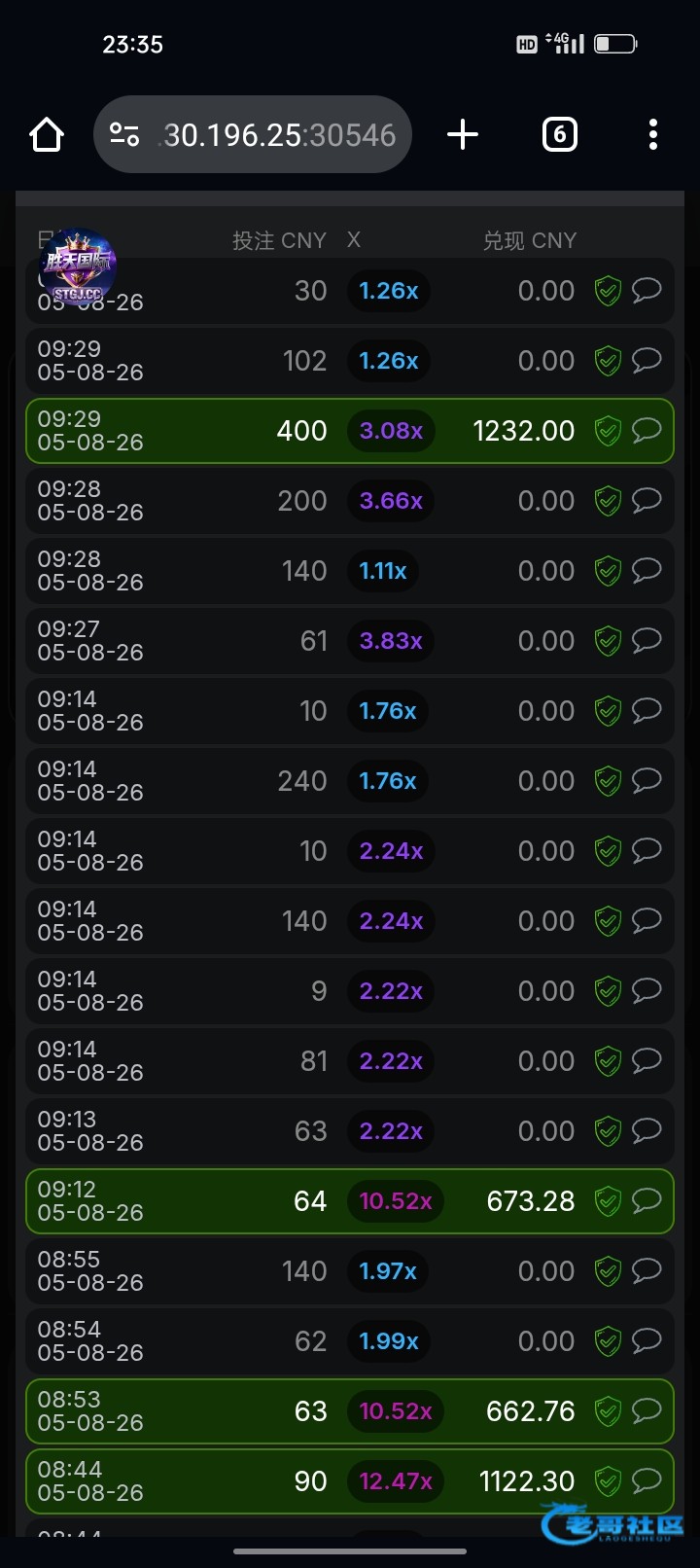Open comment bubble on the 3.83x row
The width and height of the screenshot is (700, 1568).
pos(647,640)
